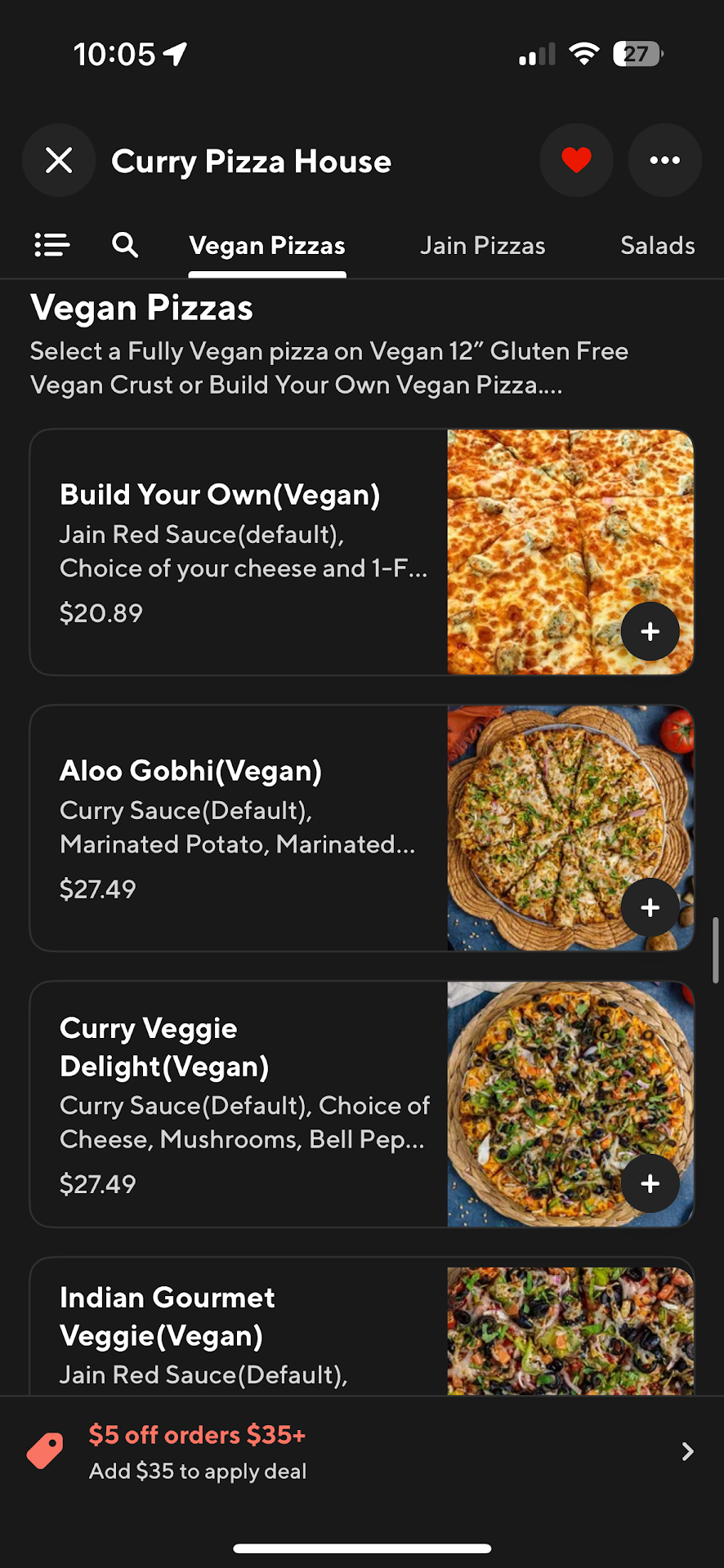724x1568 pixels.
Task: Add Build Your Own(Vegan) to cart
Action: pyautogui.click(x=650, y=631)
